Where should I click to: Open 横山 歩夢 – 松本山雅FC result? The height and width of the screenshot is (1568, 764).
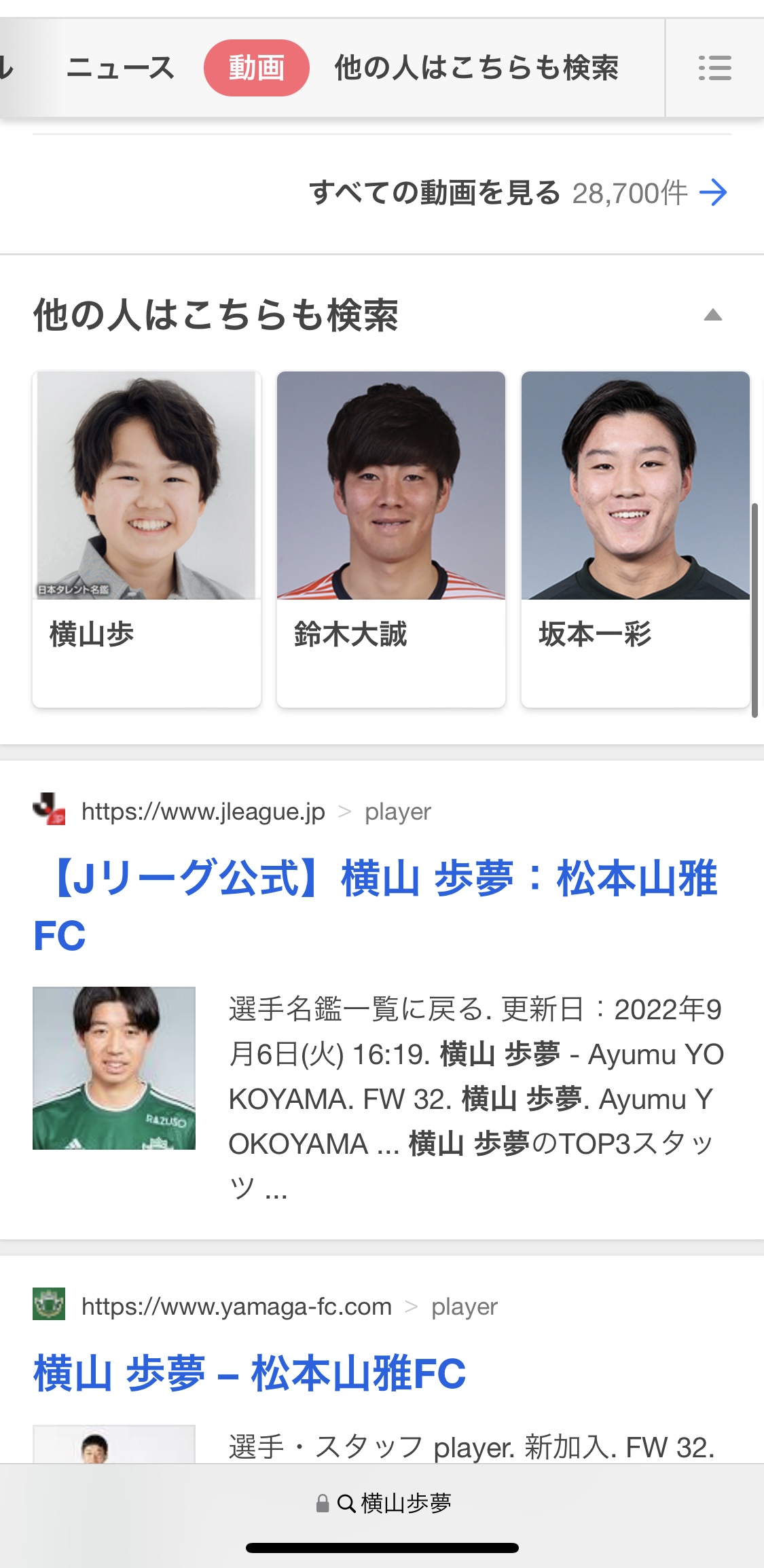coord(250,1373)
